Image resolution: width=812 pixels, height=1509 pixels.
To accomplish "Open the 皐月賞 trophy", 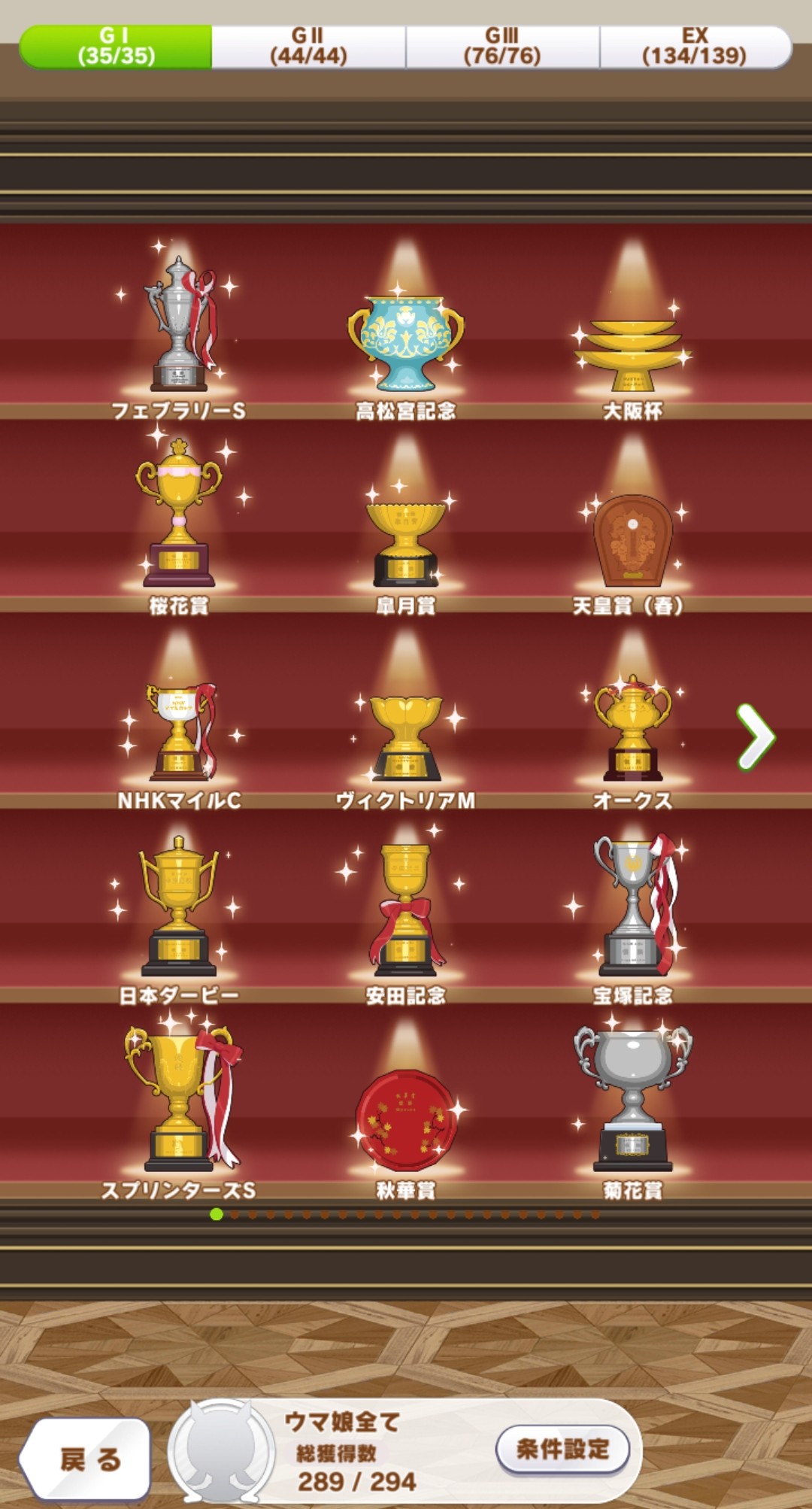I will coord(406,543).
